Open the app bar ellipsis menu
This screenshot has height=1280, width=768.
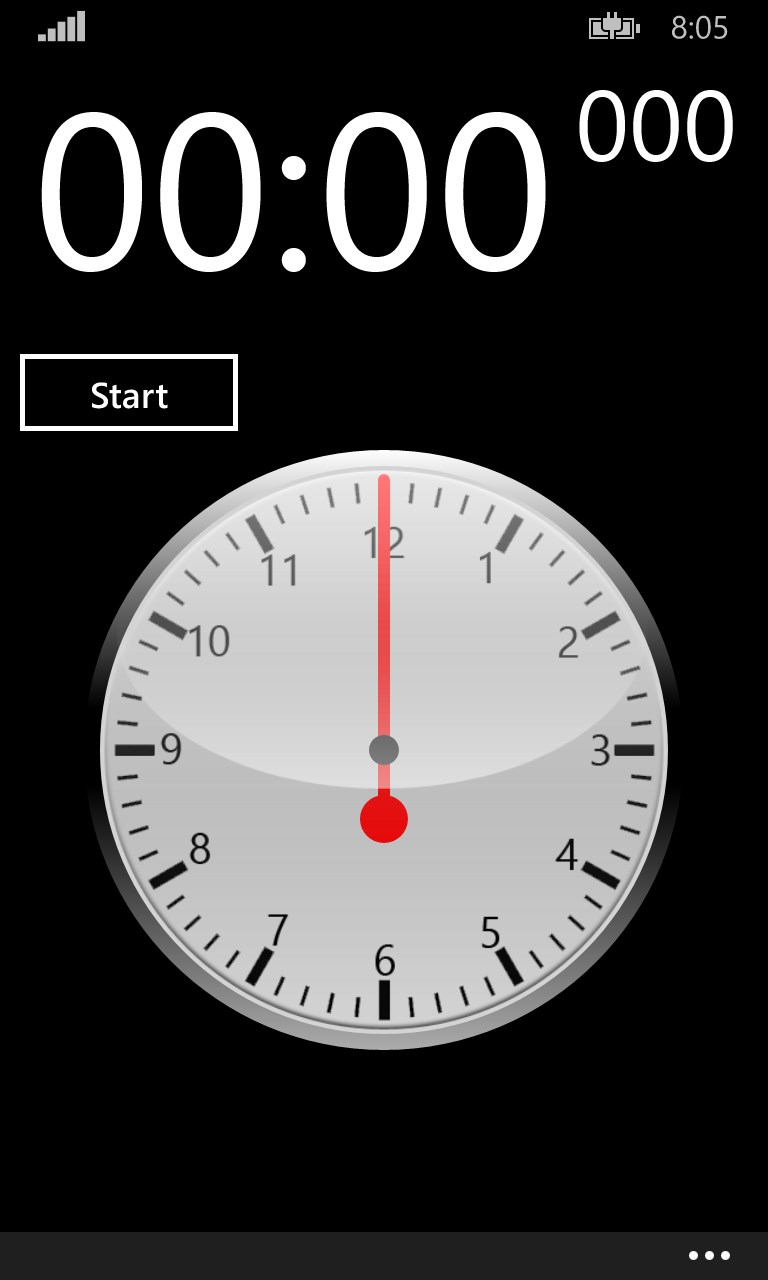[x=709, y=1255]
